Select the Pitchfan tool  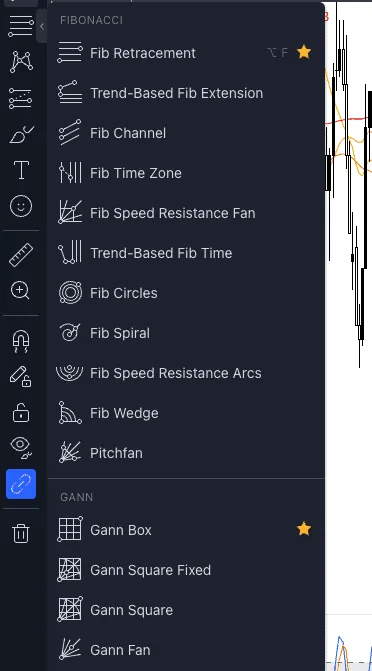[x=186, y=453]
